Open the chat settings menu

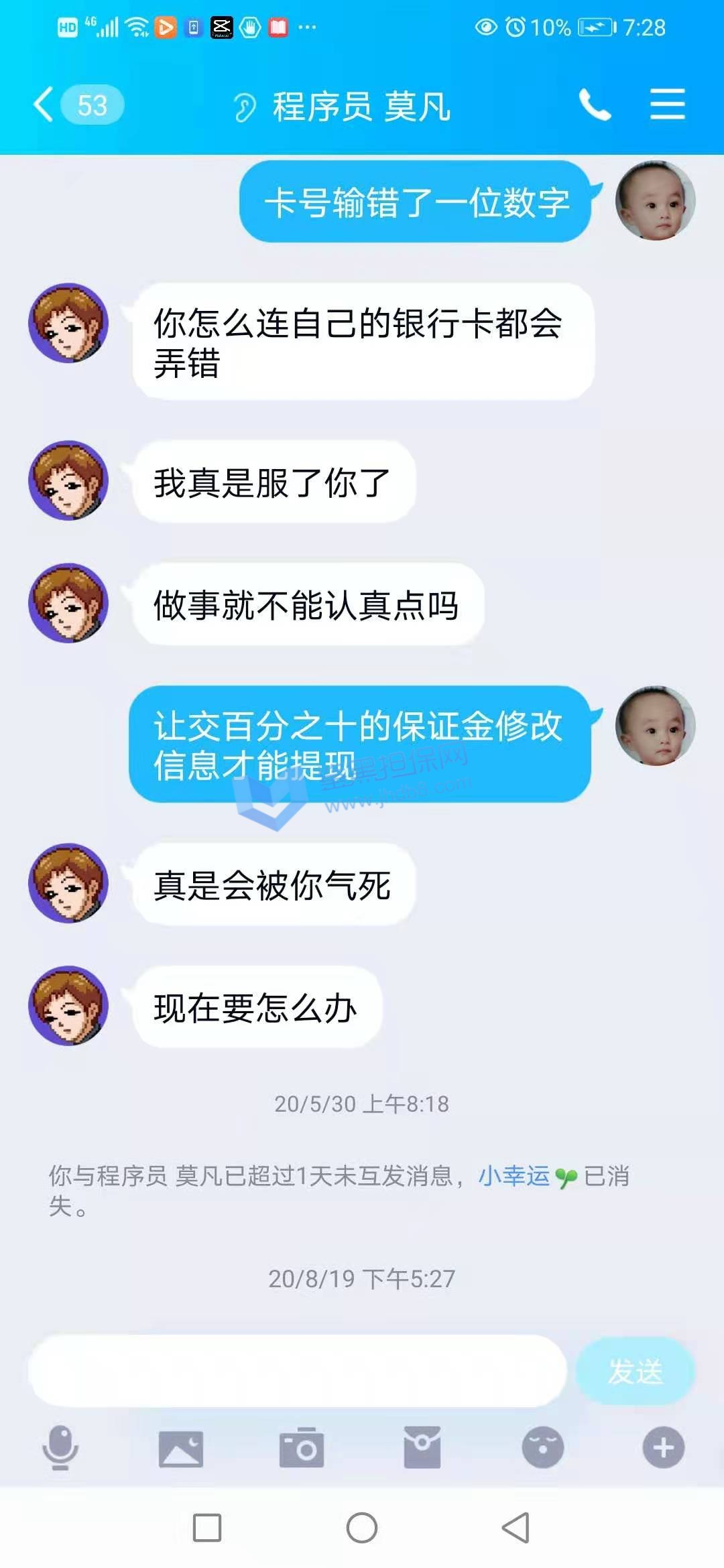(x=667, y=105)
